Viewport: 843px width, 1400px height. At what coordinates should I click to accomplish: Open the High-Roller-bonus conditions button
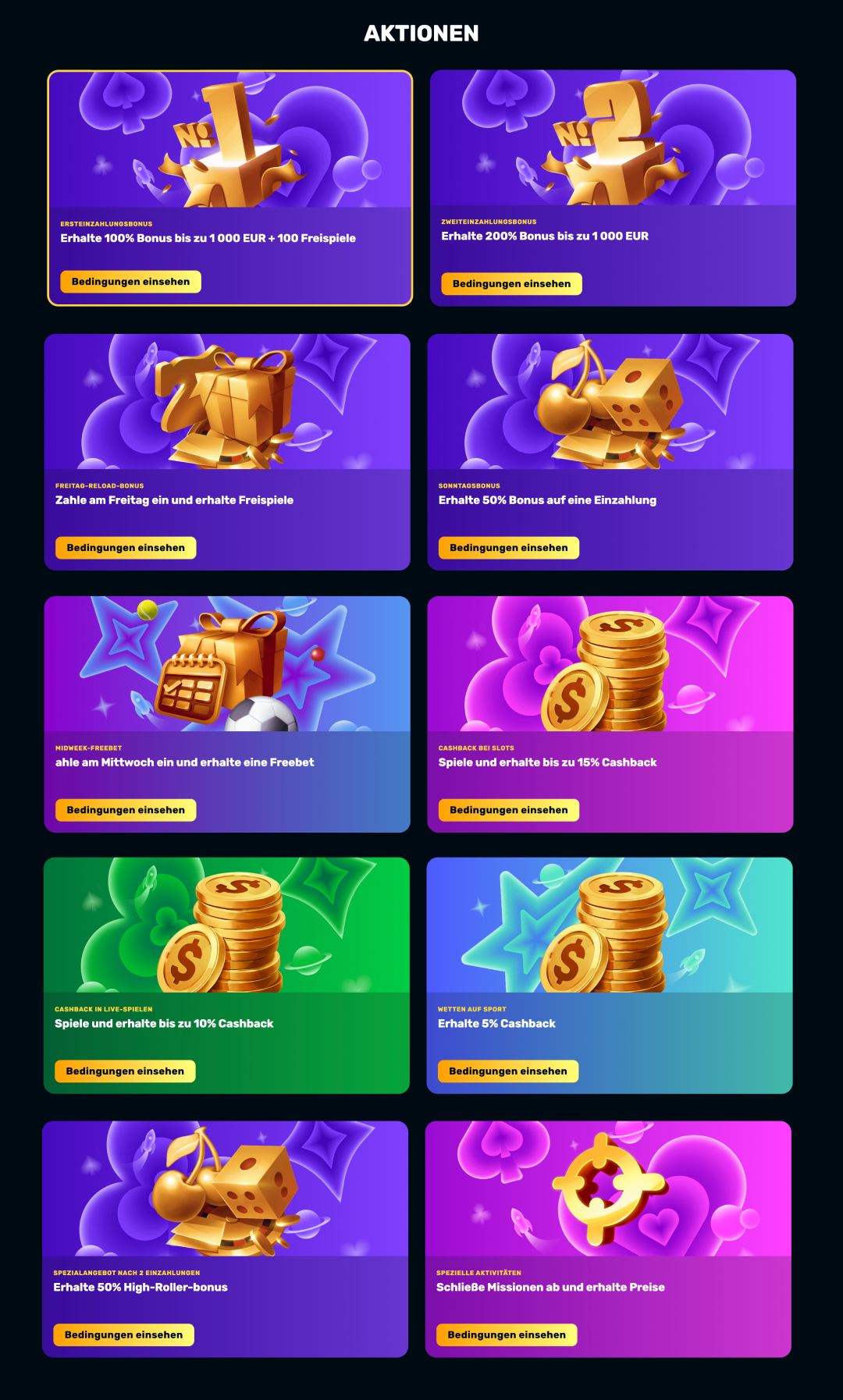pyautogui.click(x=123, y=1335)
